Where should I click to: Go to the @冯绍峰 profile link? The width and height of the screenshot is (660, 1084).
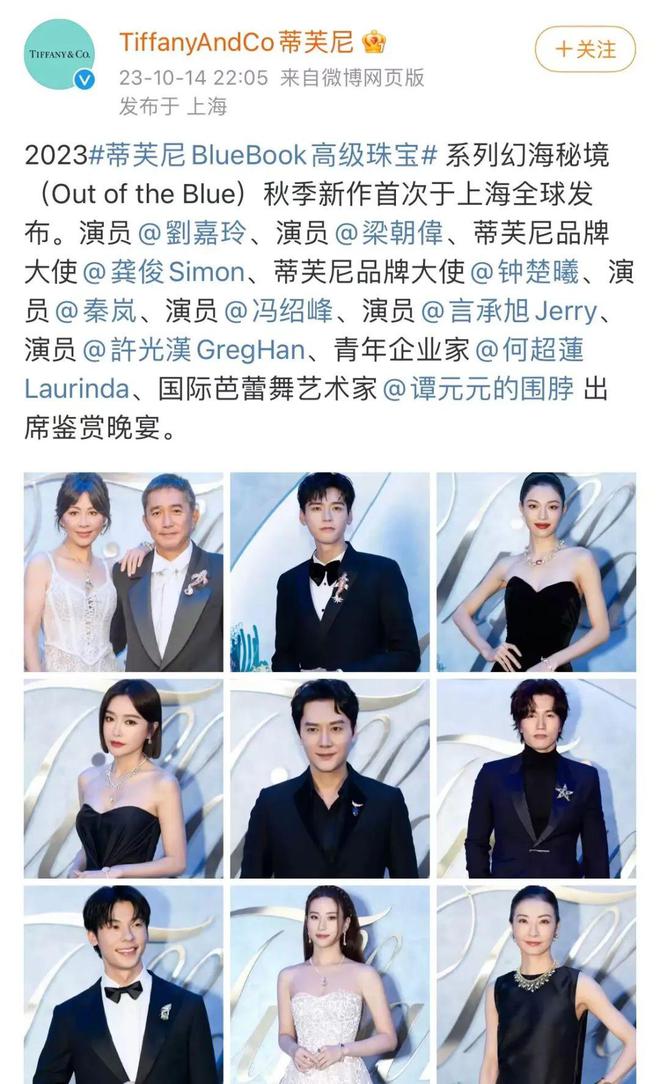click(283, 311)
